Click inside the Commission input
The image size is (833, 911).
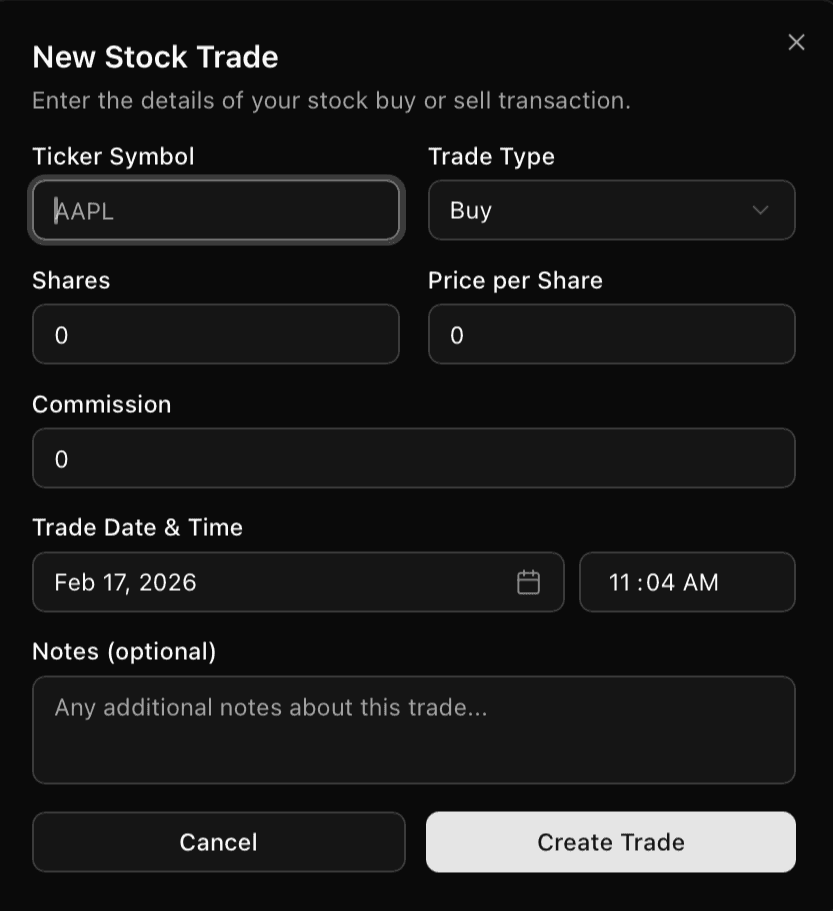(414, 458)
